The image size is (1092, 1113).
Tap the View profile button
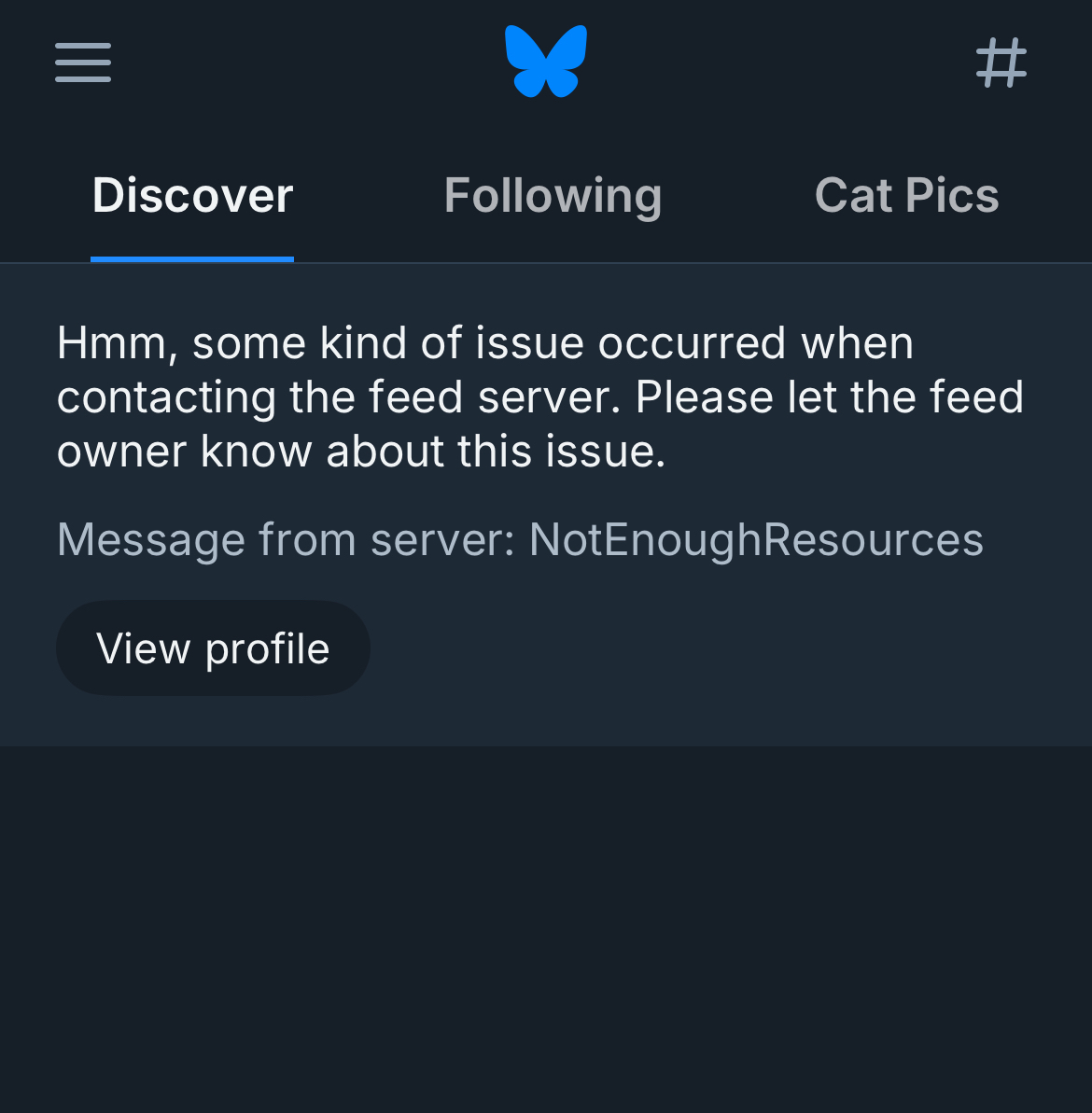[x=213, y=648]
